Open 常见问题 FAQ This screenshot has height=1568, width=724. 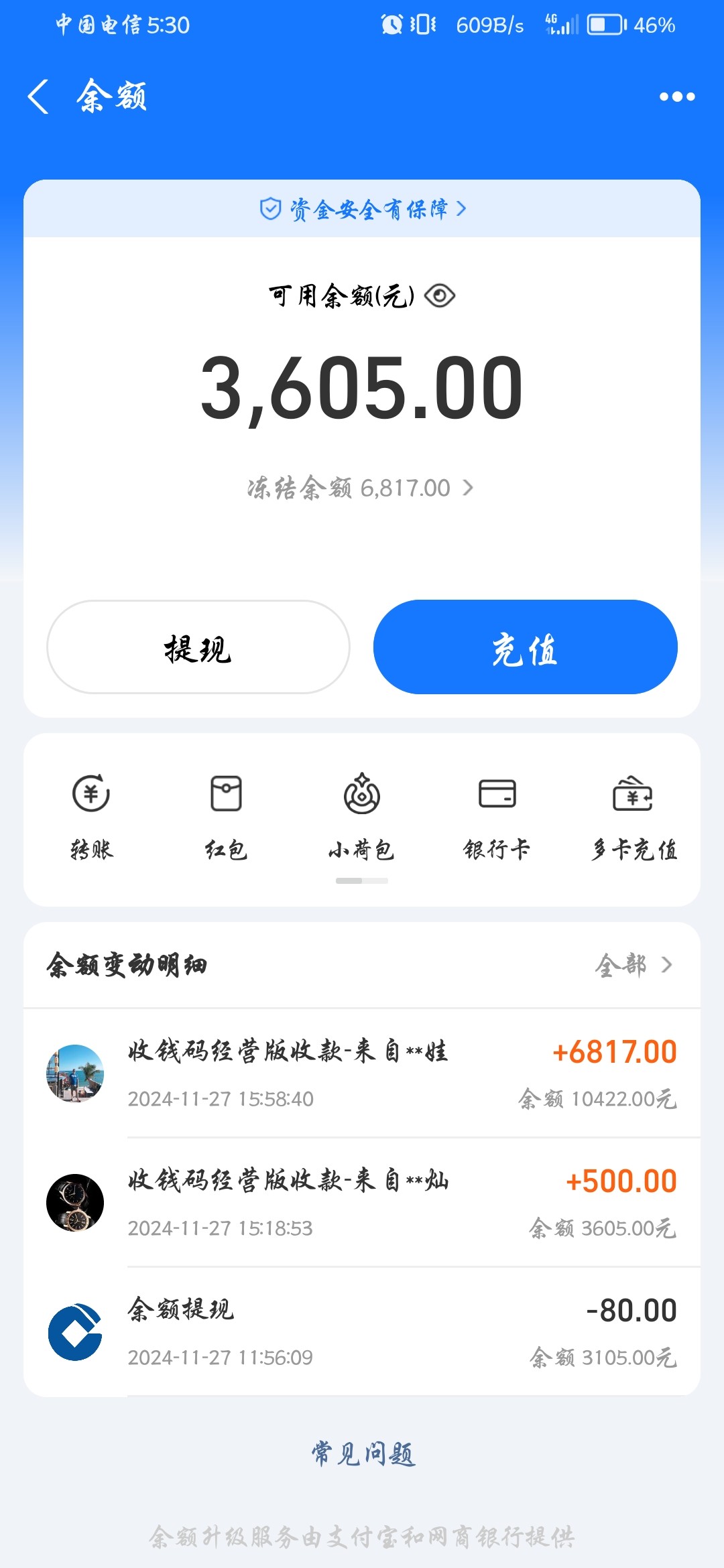click(x=363, y=1453)
